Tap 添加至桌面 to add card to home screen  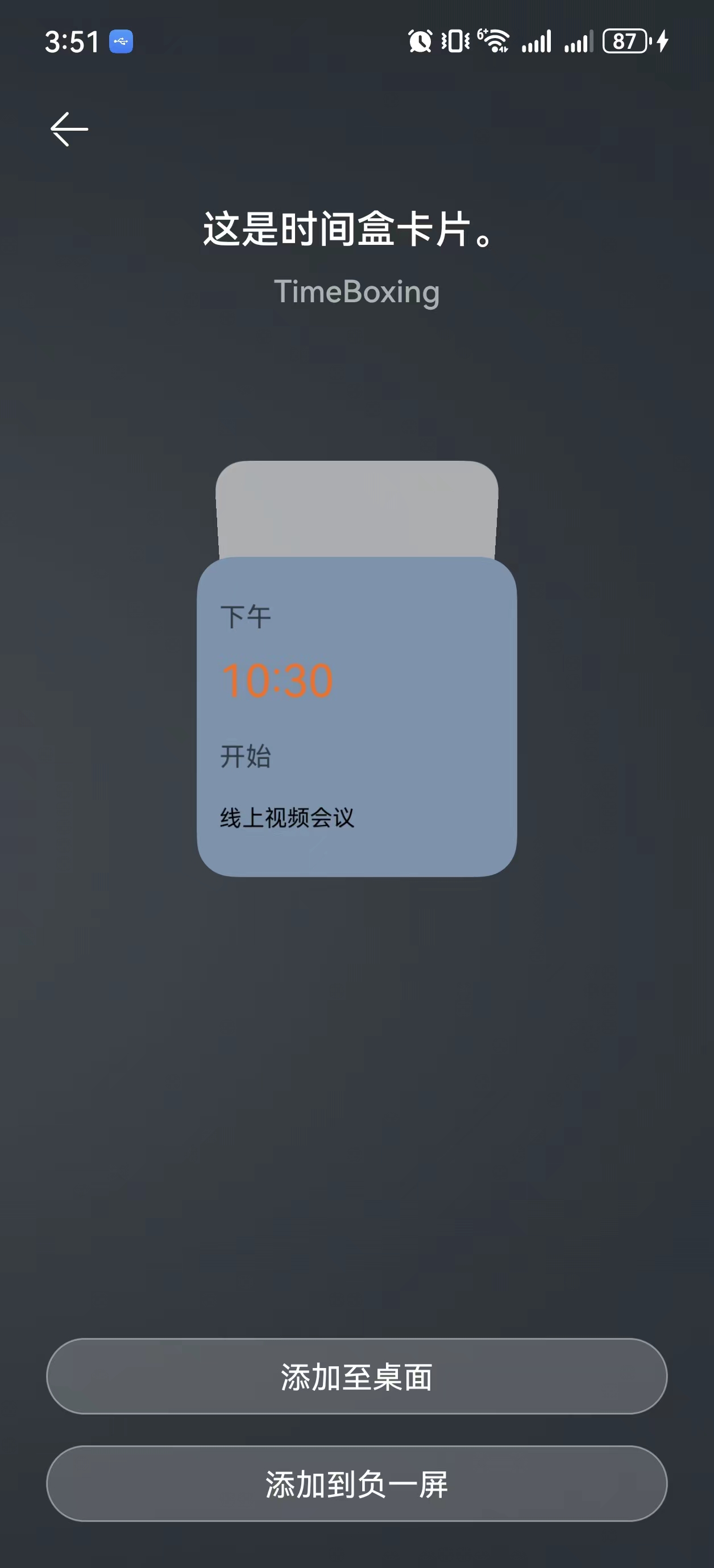tap(357, 1376)
